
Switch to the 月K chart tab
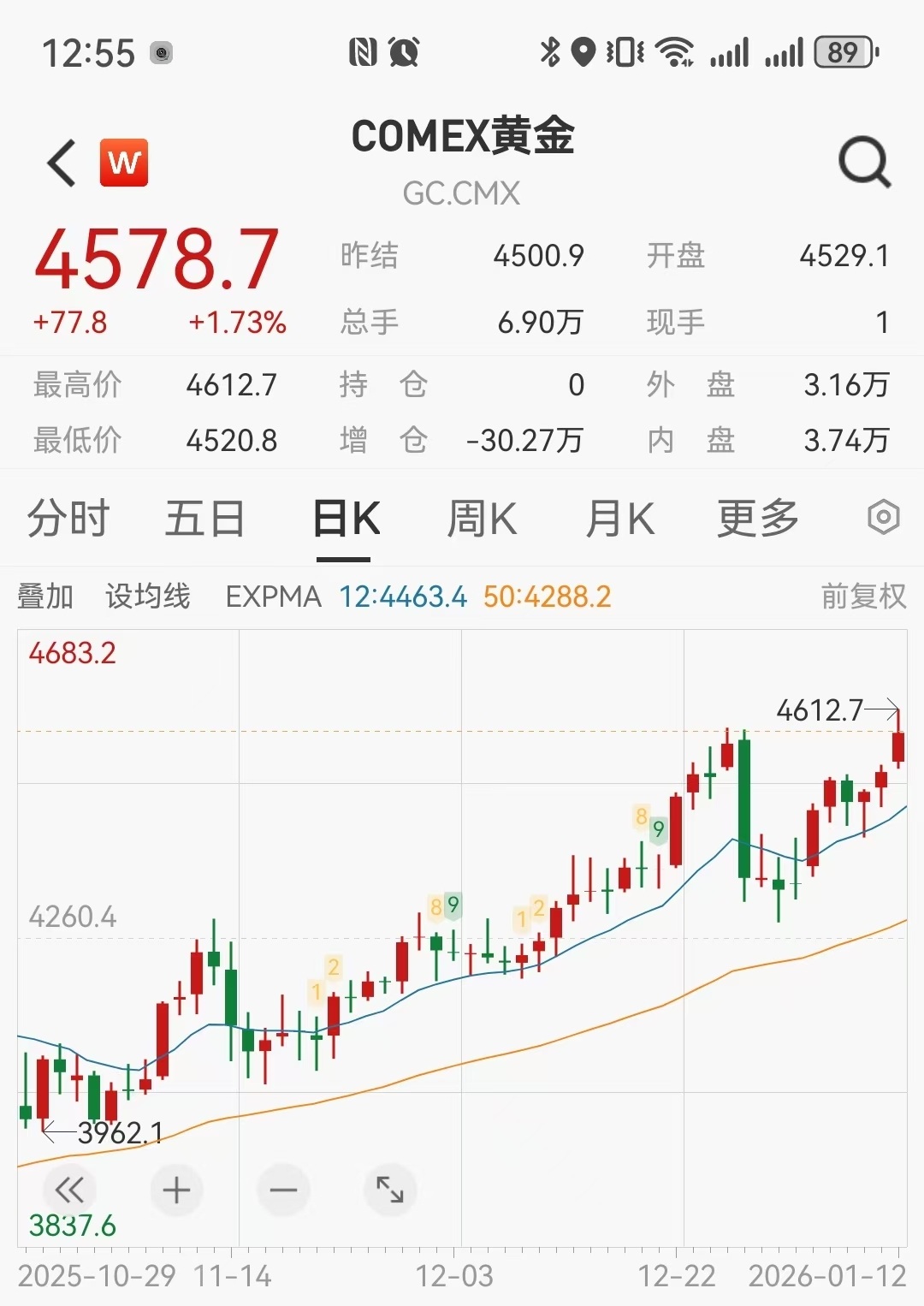(619, 519)
